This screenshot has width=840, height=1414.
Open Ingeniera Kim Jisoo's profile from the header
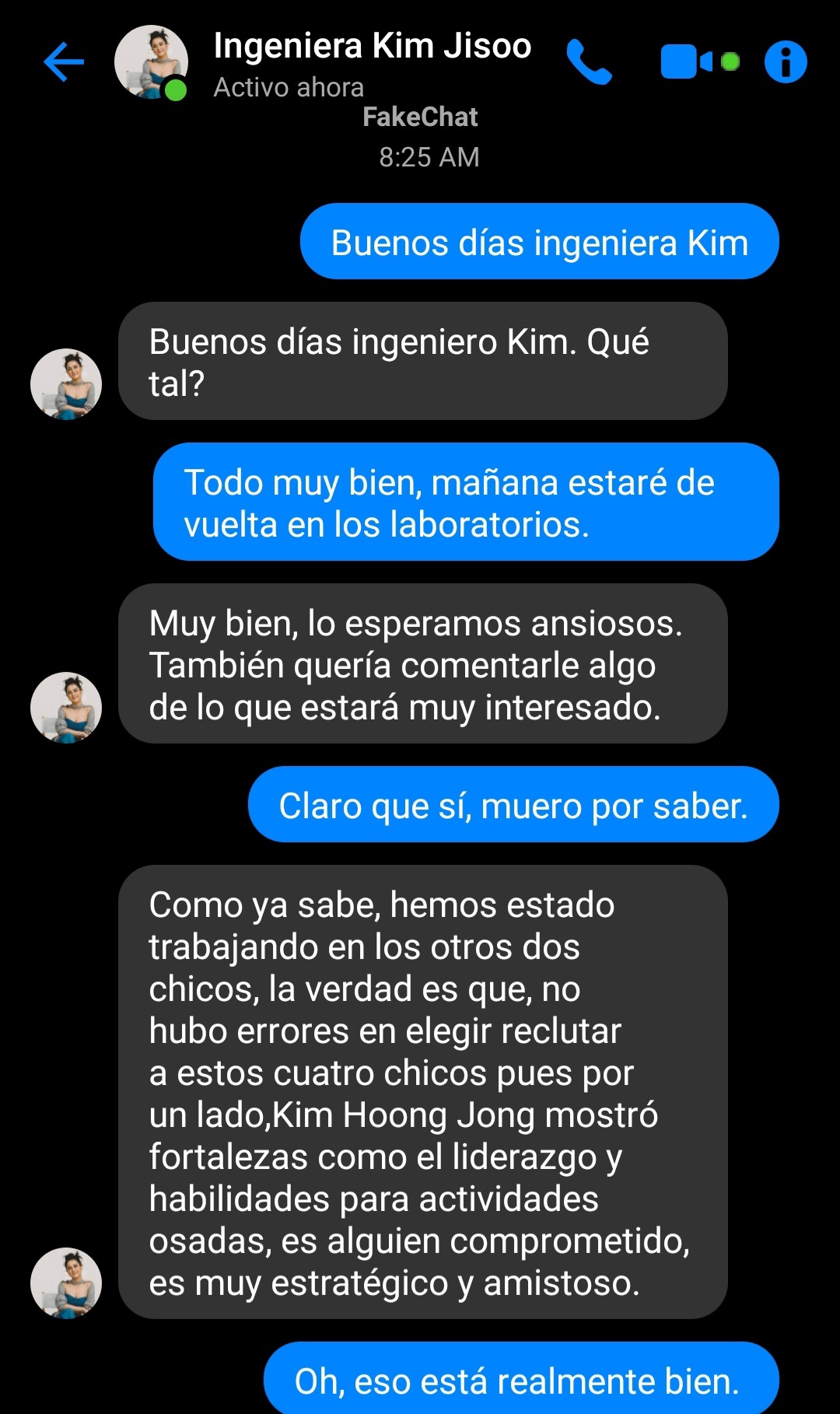(x=372, y=47)
